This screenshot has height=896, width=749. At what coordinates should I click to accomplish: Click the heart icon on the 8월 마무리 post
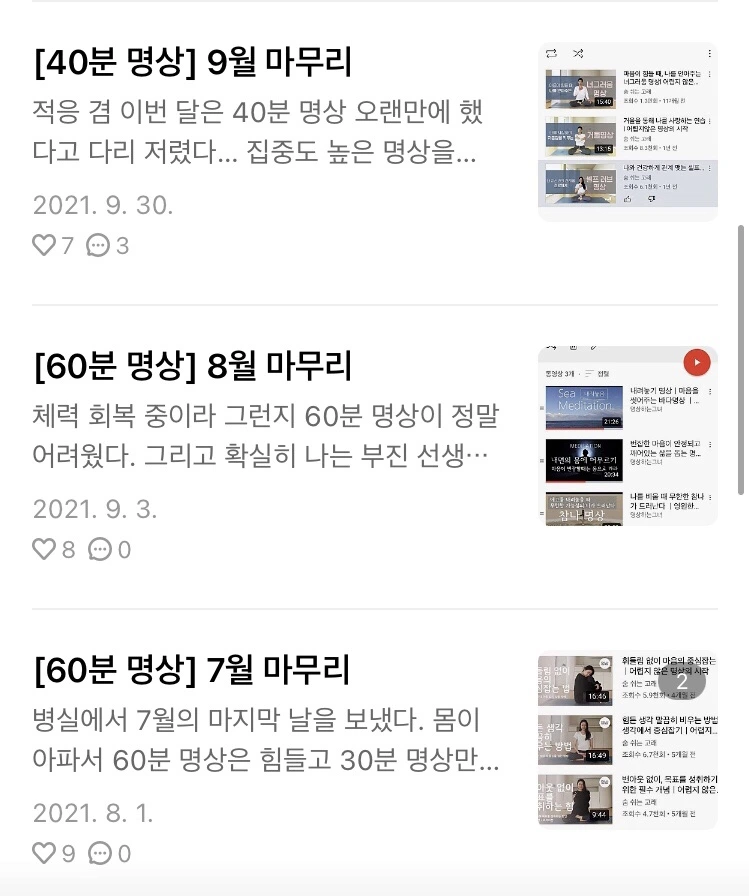pos(45,549)
